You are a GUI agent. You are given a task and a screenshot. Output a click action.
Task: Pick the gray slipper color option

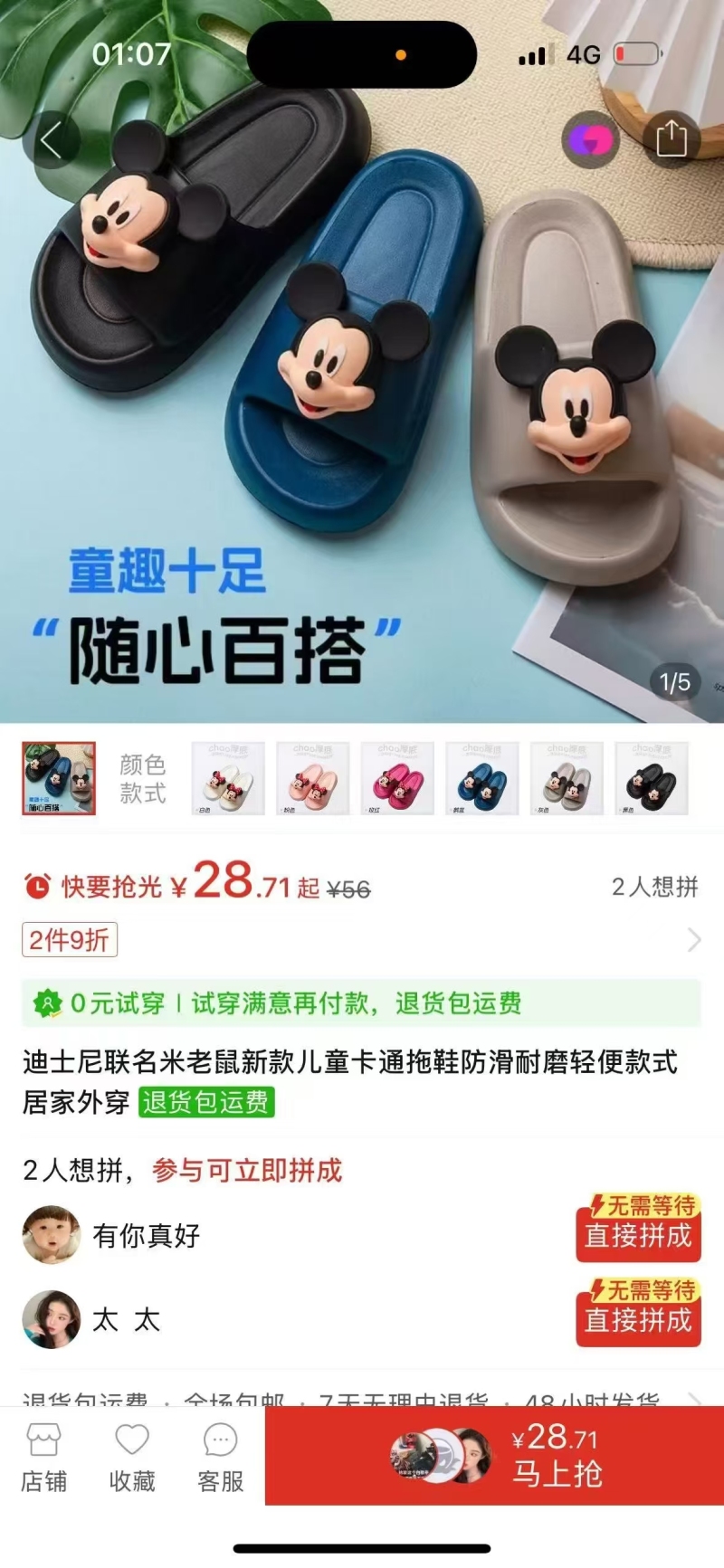pyautogui.click(x=567, y=778)
